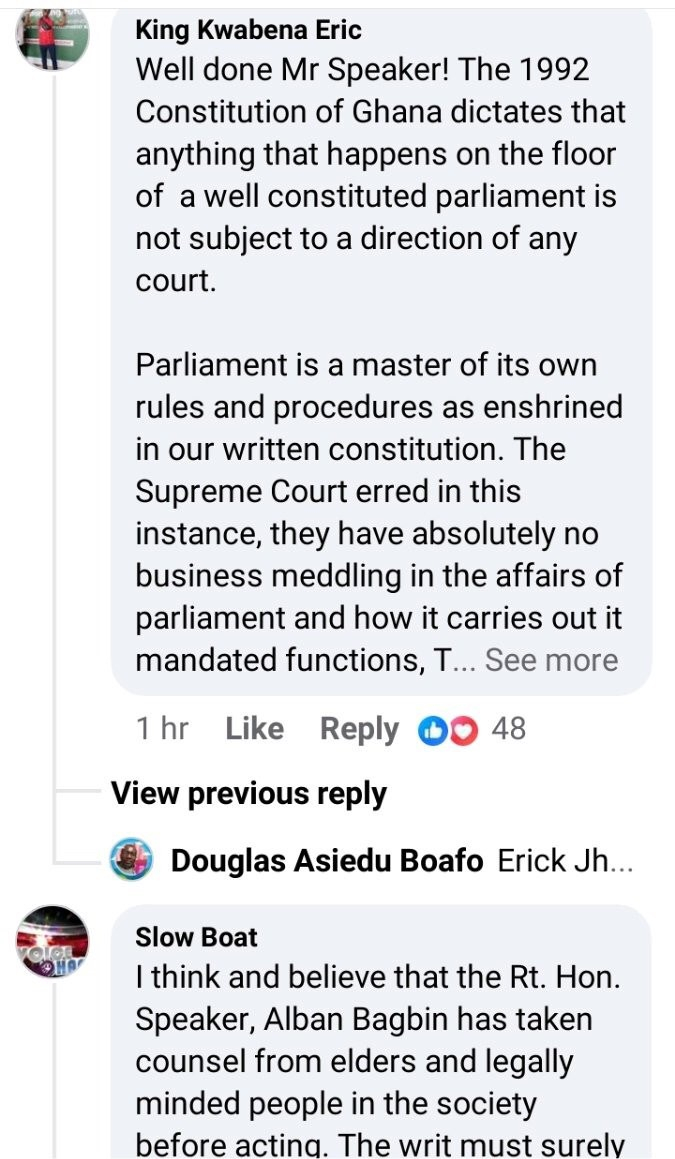Open Douglas Asiedu Boafo's reply
675x1159 pixels.
pyautogui.click(x=400, y=860)
